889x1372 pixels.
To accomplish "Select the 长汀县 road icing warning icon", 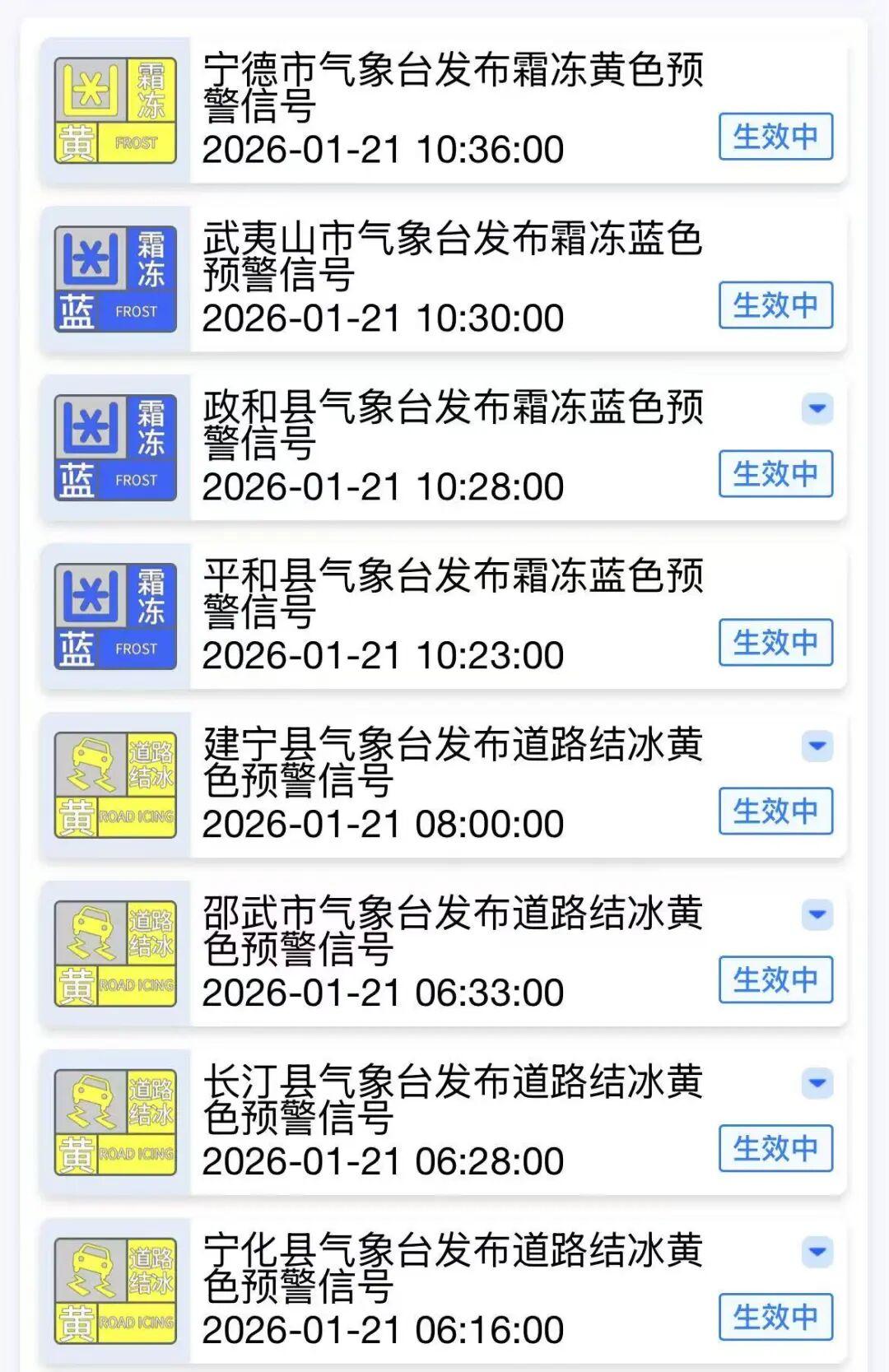I will pyautogui.click(x=115, y=1119).
